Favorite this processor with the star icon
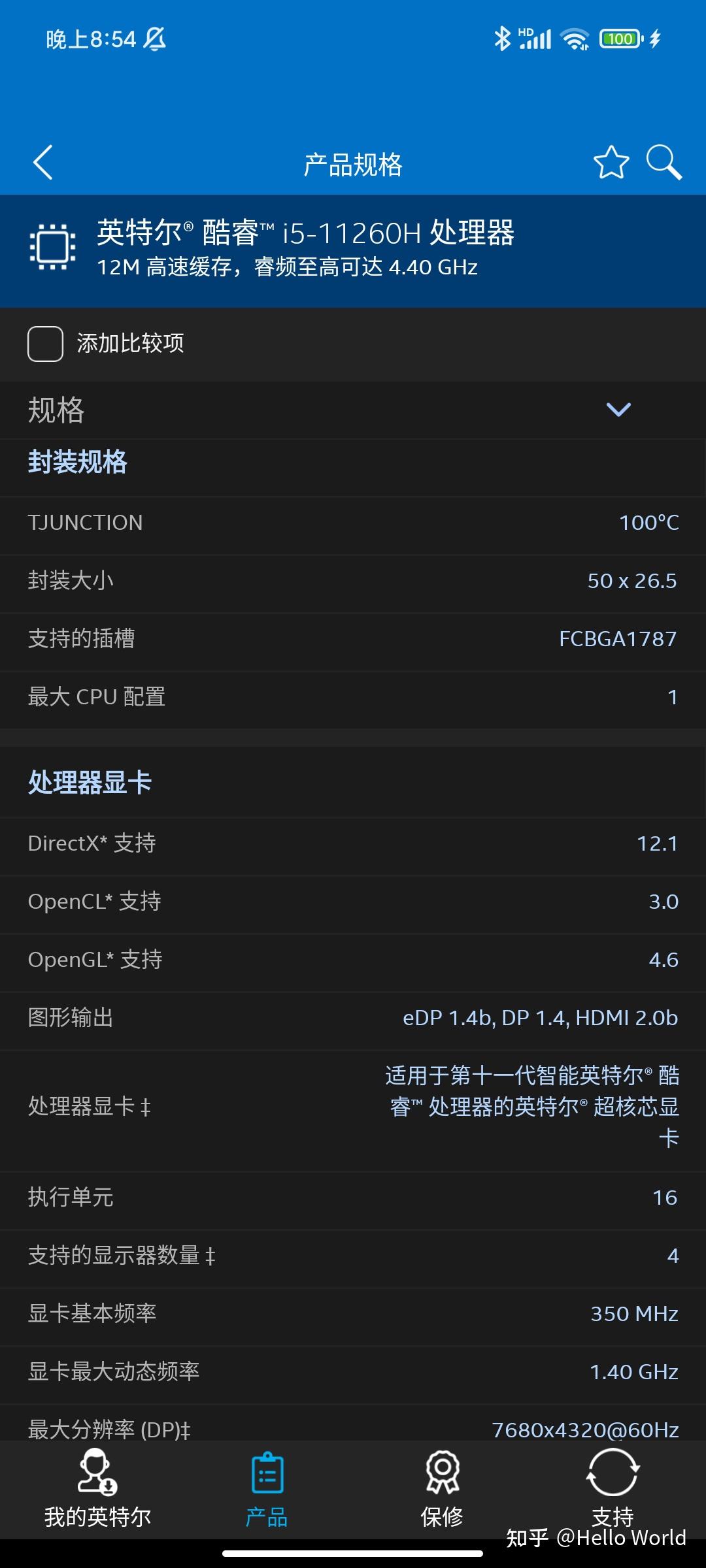The height and width of the screenshot is (1568, 706). pyautogui.click(x=611, y=163)
